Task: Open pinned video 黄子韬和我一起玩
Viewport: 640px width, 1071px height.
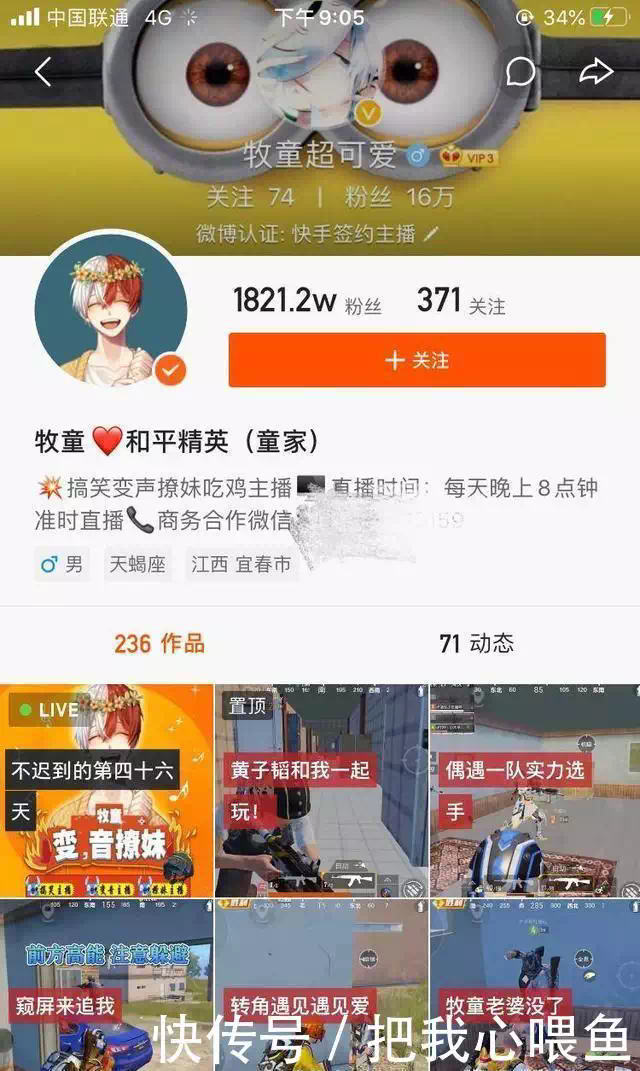Action: [321, 790]
